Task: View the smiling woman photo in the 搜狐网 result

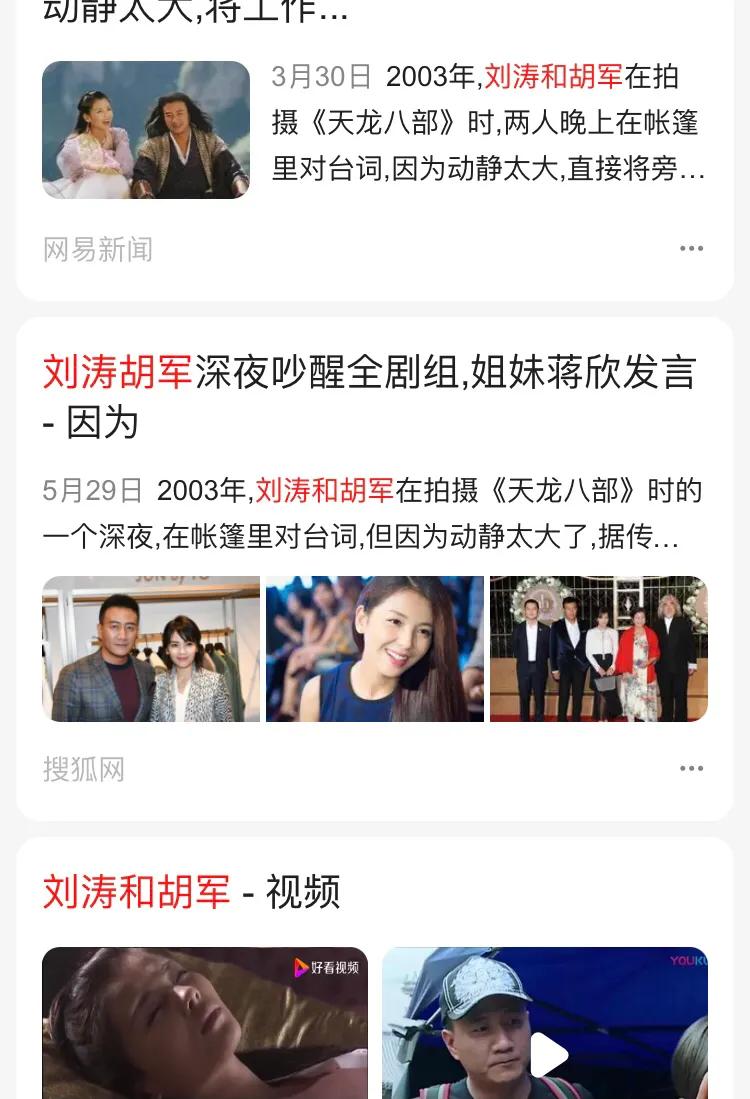Action: coord(375,649)
